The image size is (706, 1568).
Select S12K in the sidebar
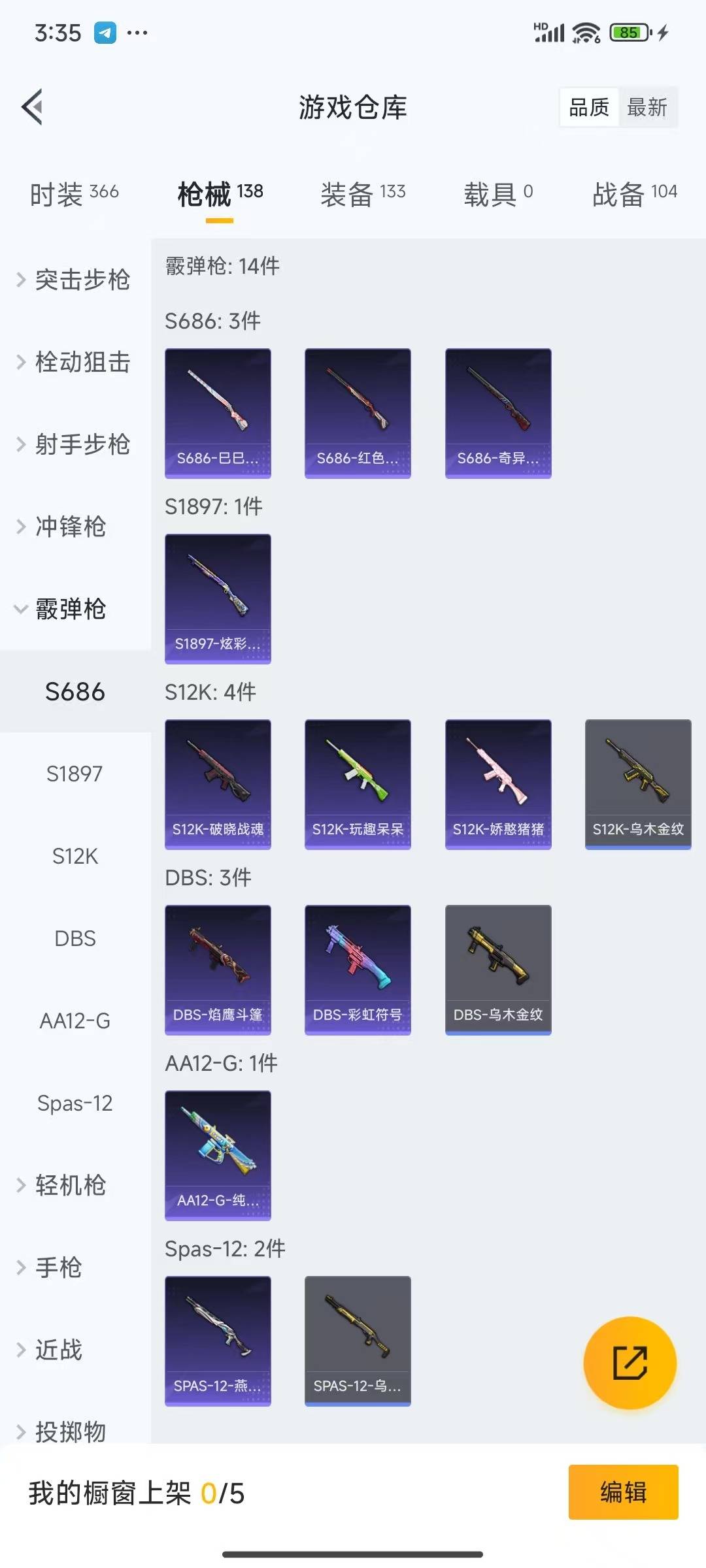[75, 856]
